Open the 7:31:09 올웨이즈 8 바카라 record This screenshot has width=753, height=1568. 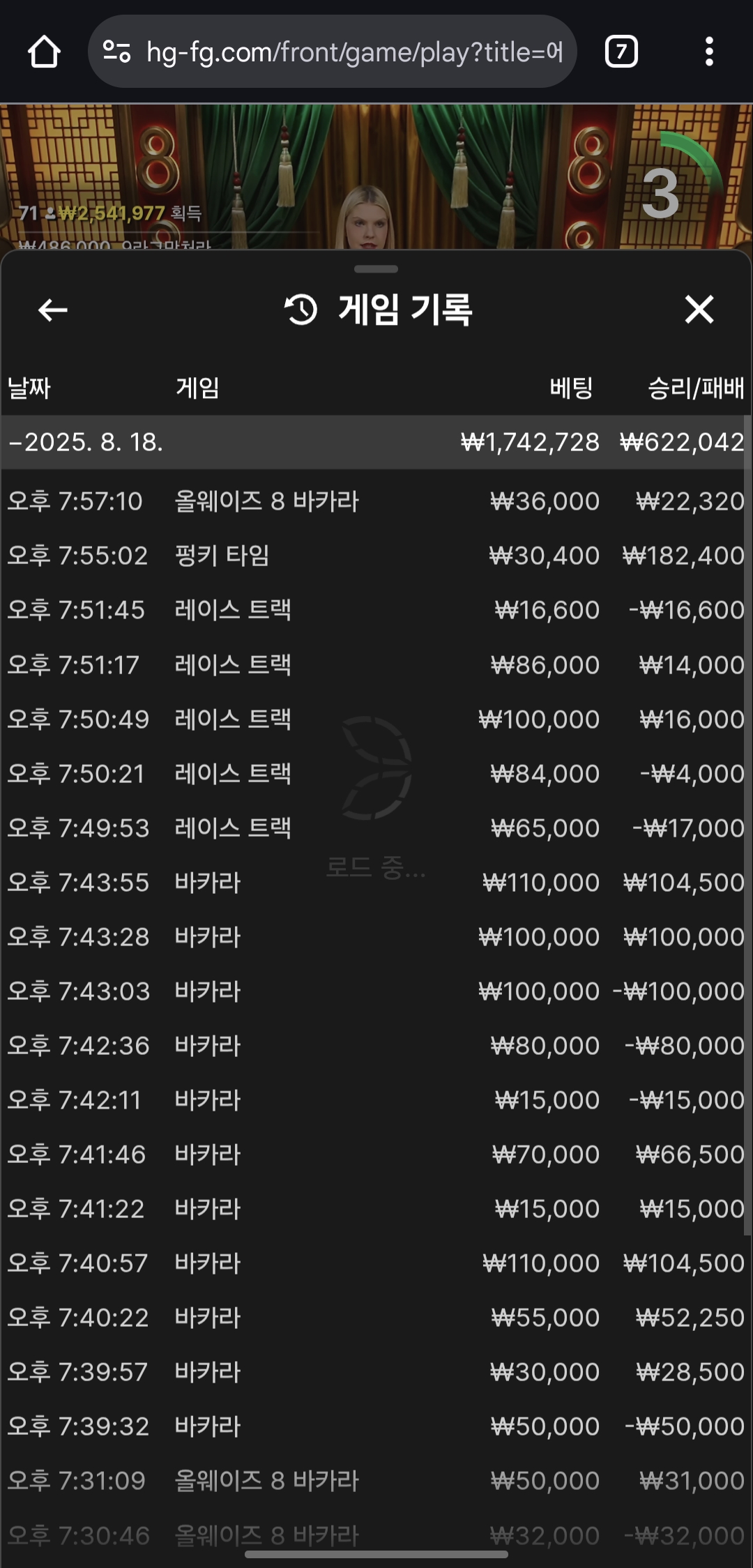376,1481
